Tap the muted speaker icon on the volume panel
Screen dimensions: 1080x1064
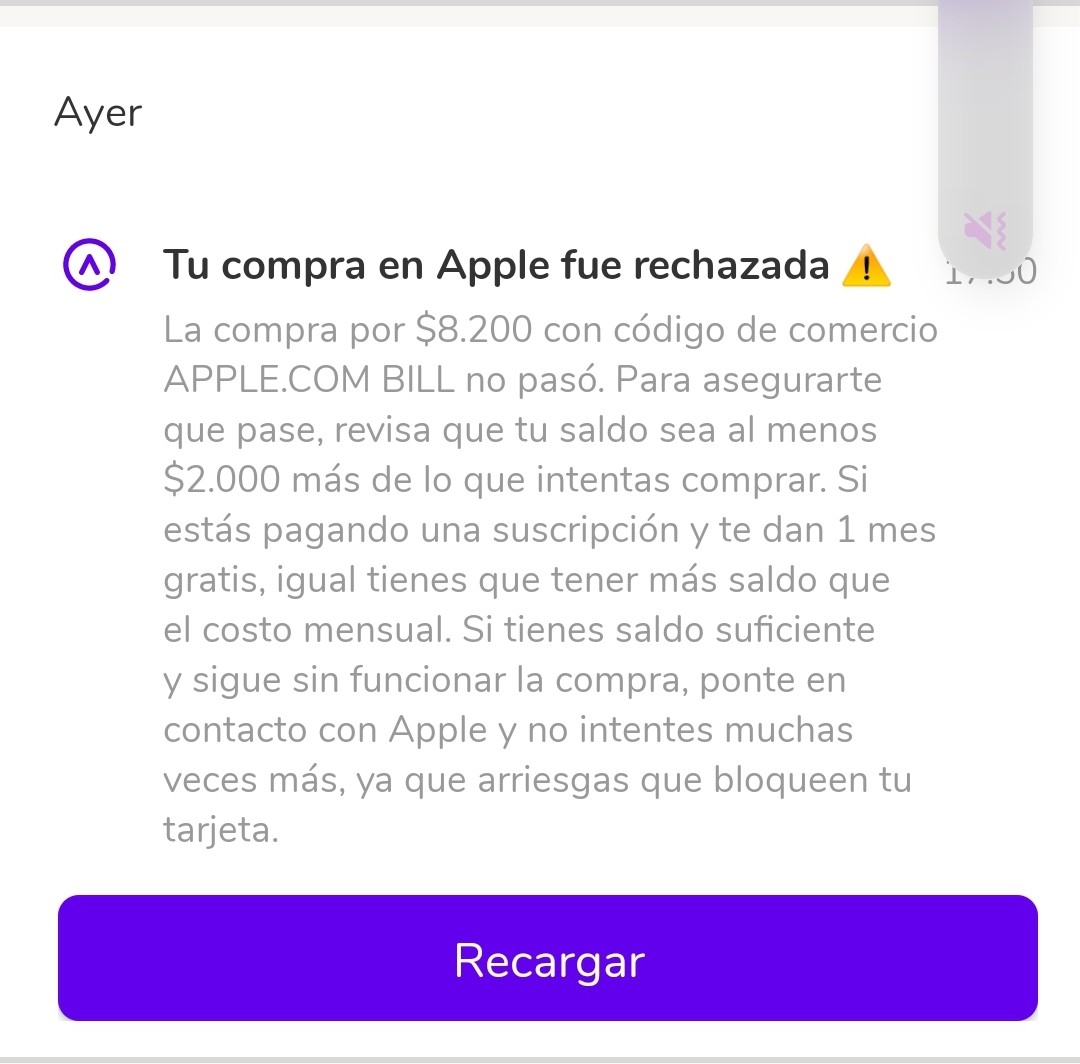[985, 230]
